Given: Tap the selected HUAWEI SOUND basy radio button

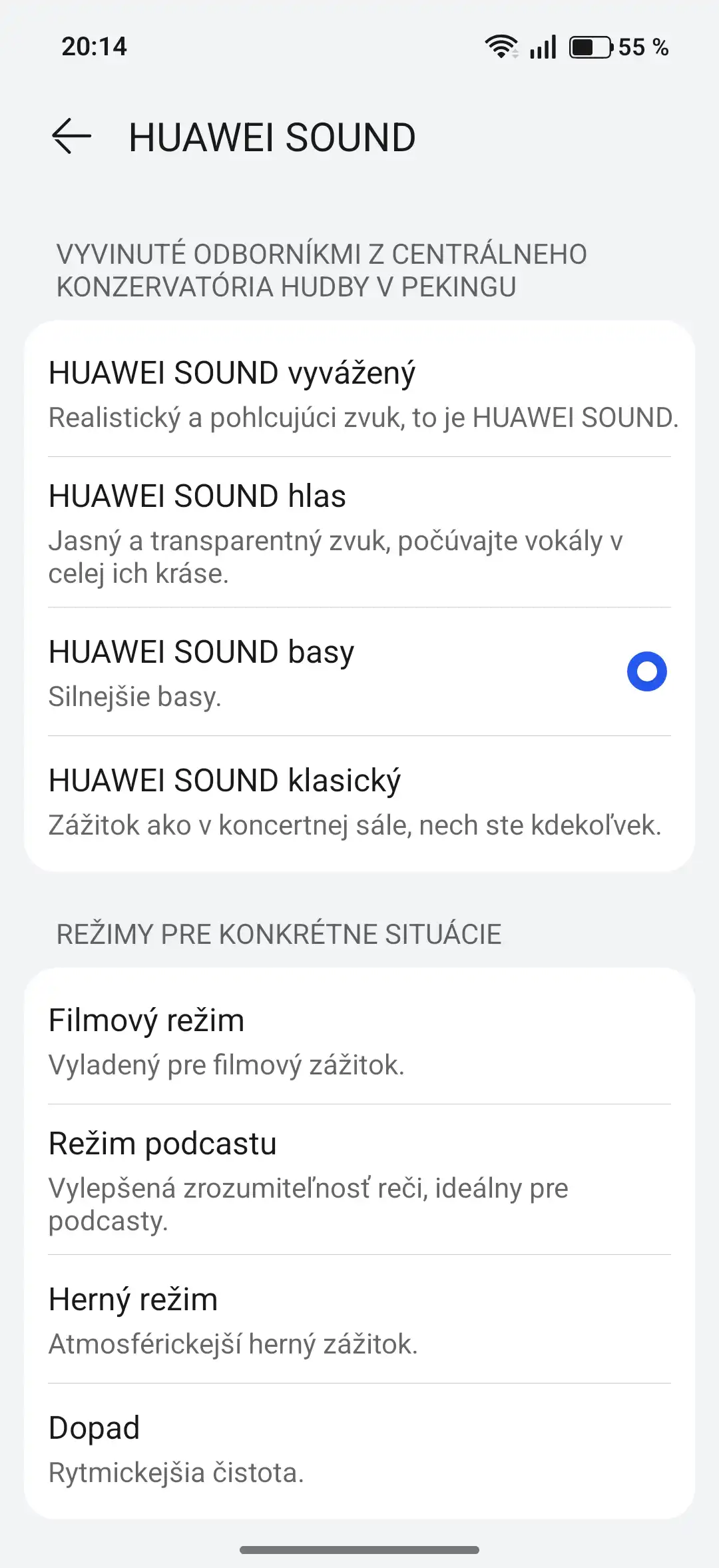Looking at the screenshot, I should pos(646,671).
